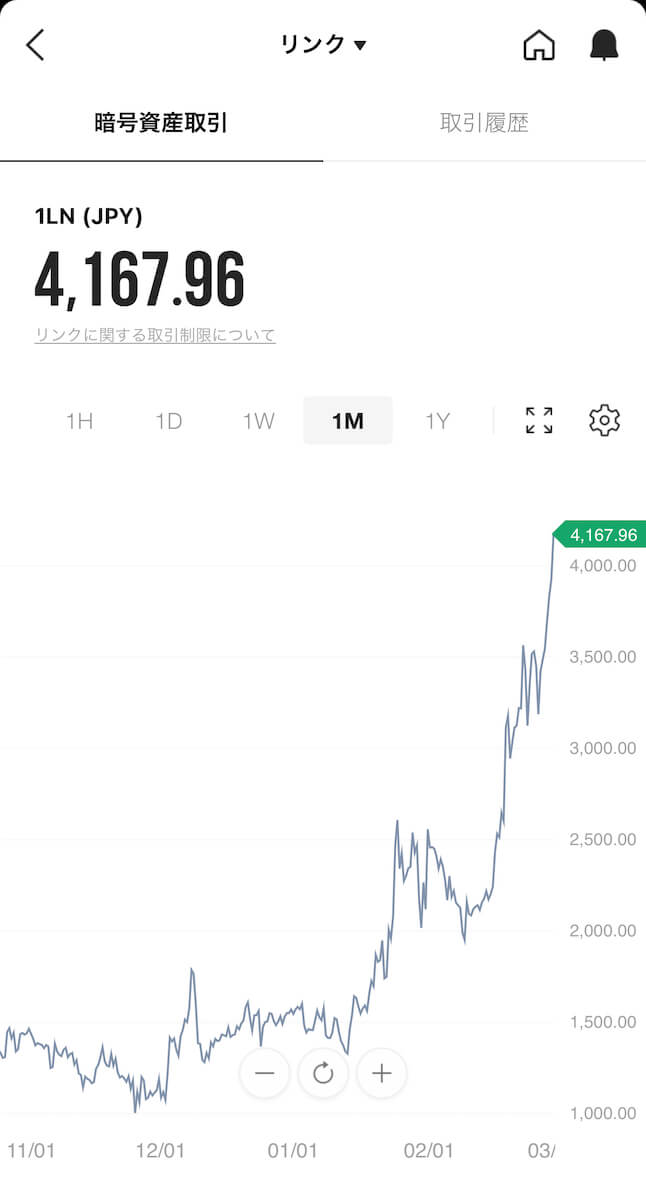This screenshot has width=646, height=1200.
Task: Select the 1M chart range
Action: click(348, 421)
